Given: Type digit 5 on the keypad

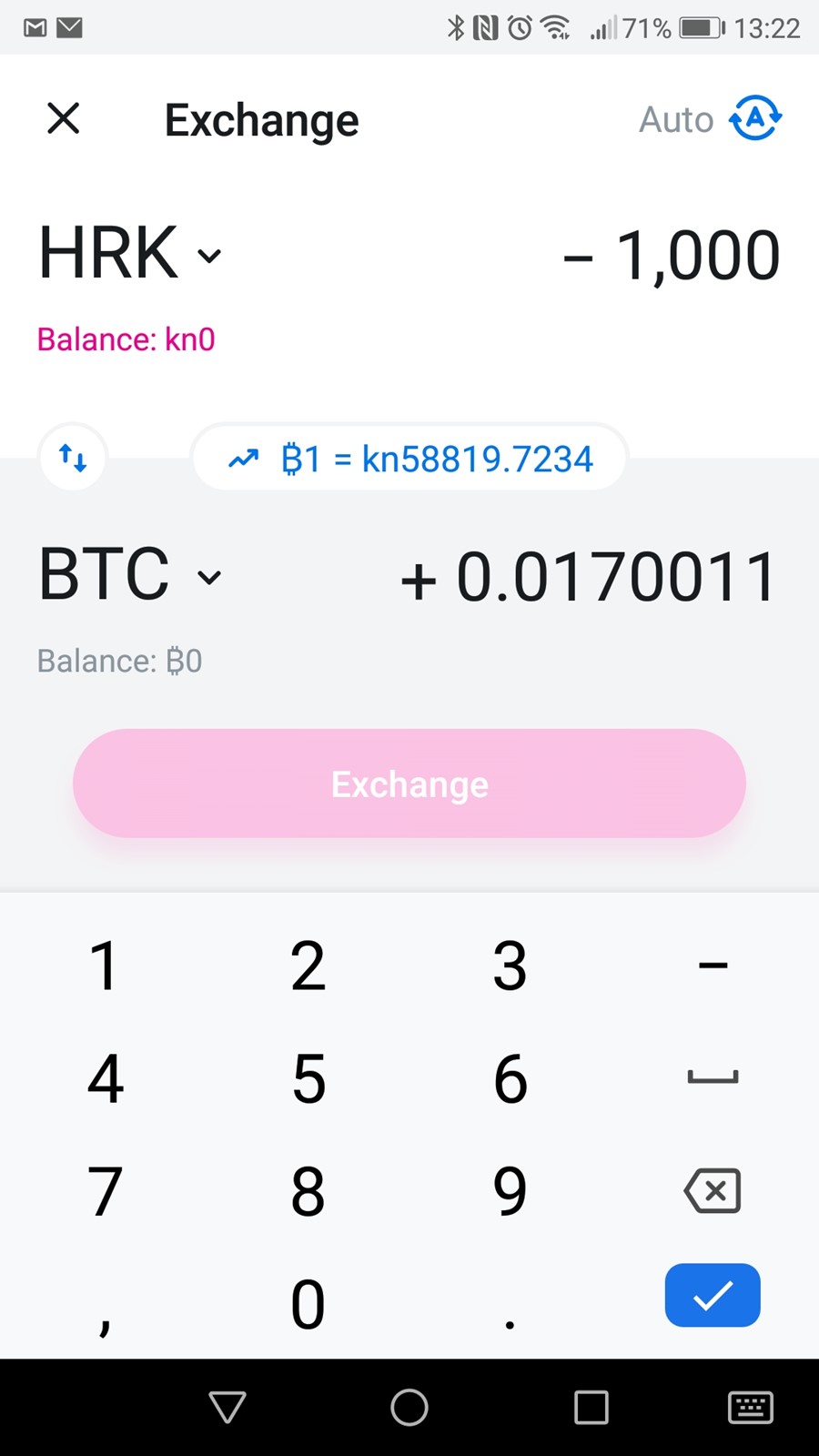Looking at the screenshot, I should [308, 1079].
